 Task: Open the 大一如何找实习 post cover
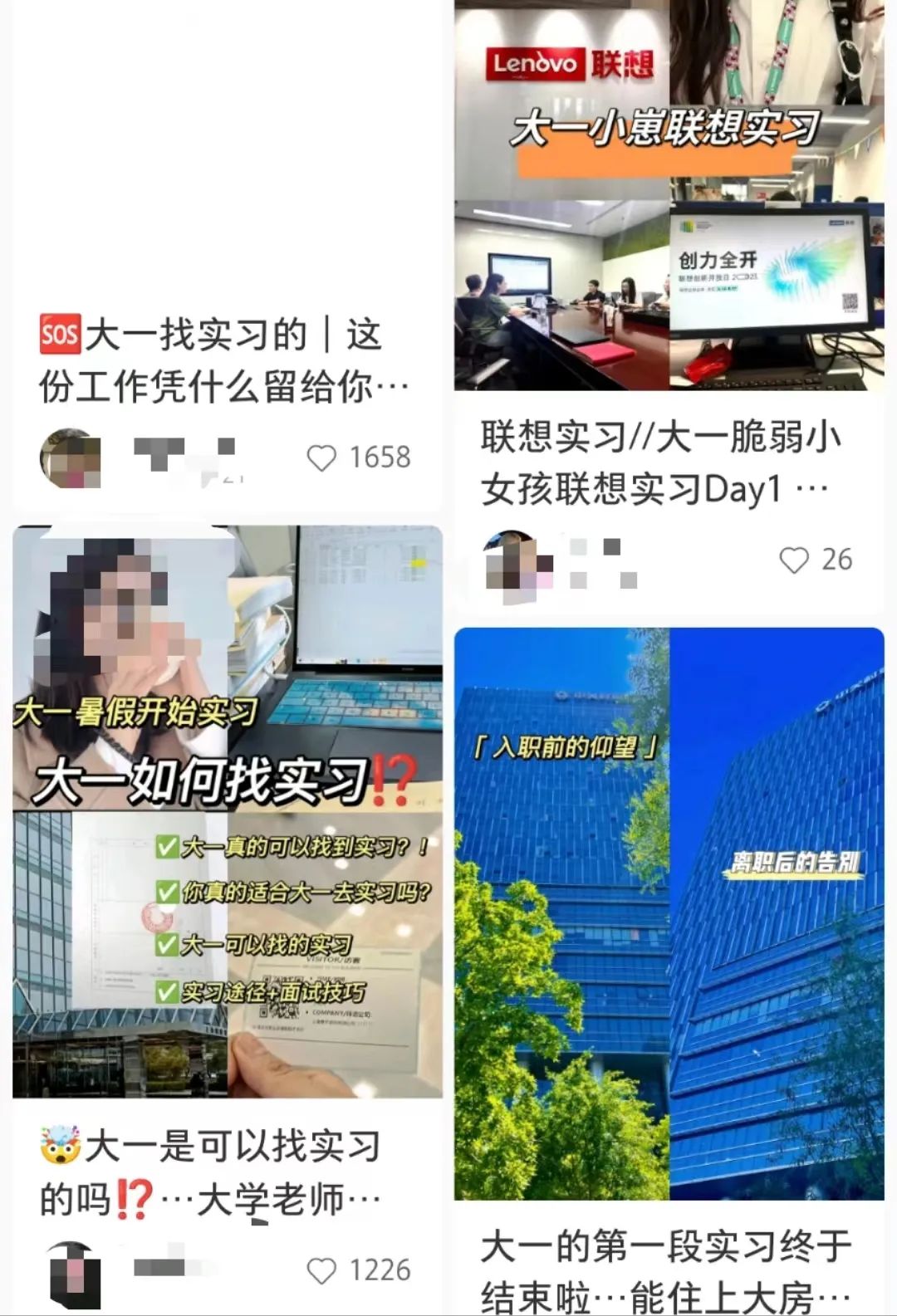228,811
